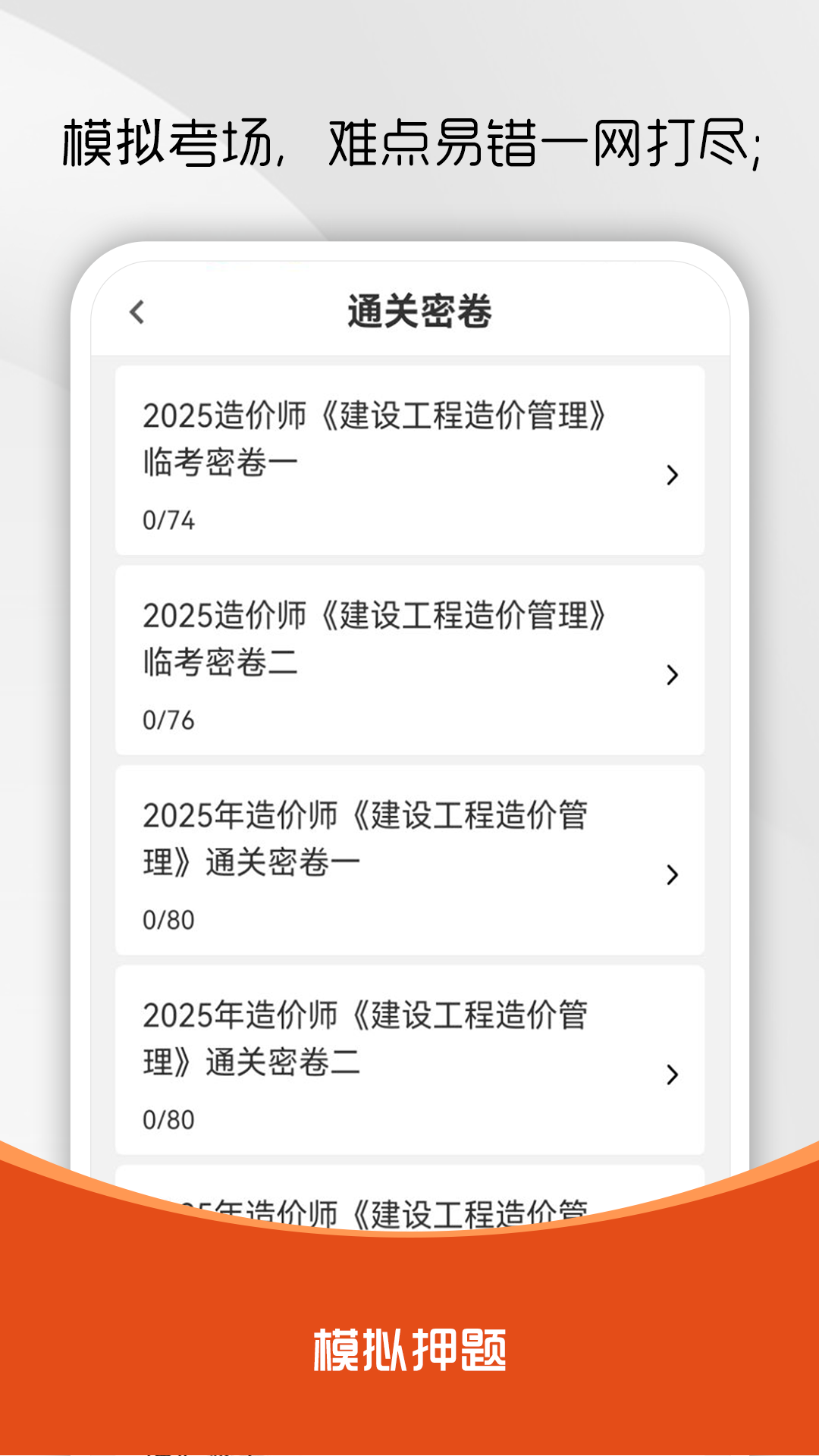Tap the chevron beside 临考密卷二
Image resolution: width=819 pixels, height=1456 pixels.
pyautogui.click(x=670, y=675)
